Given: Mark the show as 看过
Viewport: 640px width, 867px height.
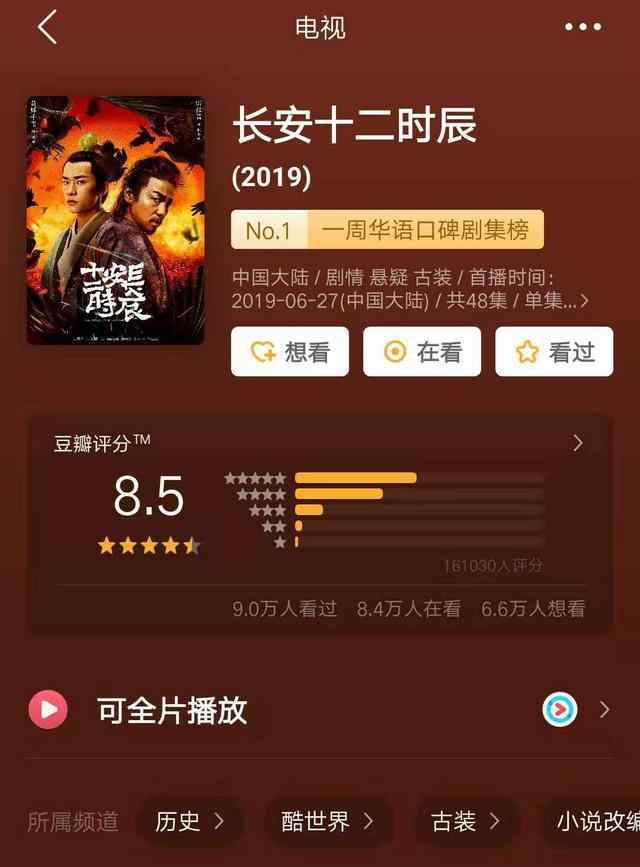Looking at the screenshot, I should coord(554,351).
